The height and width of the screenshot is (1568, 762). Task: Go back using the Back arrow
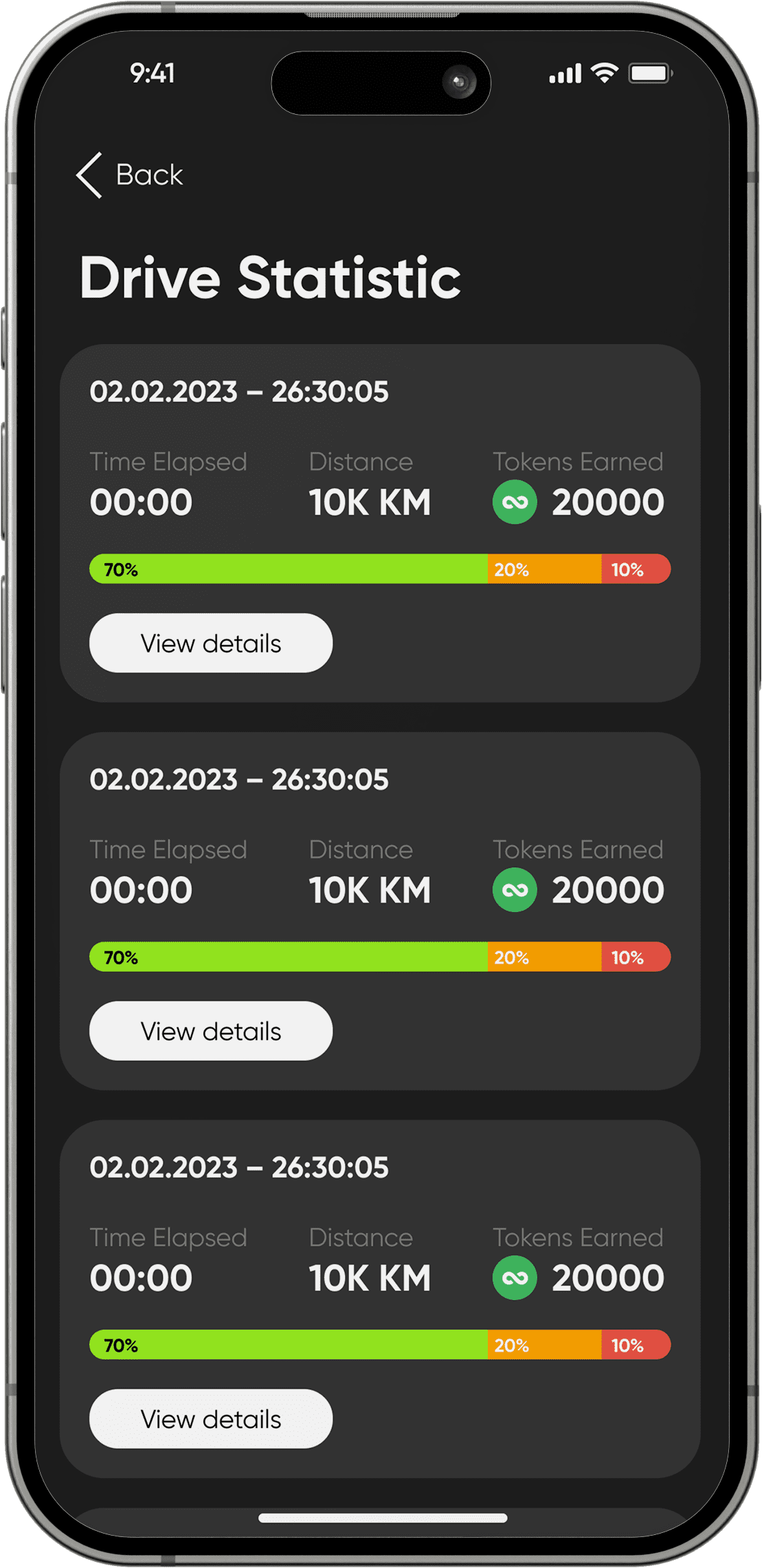(x=90, y=175)
